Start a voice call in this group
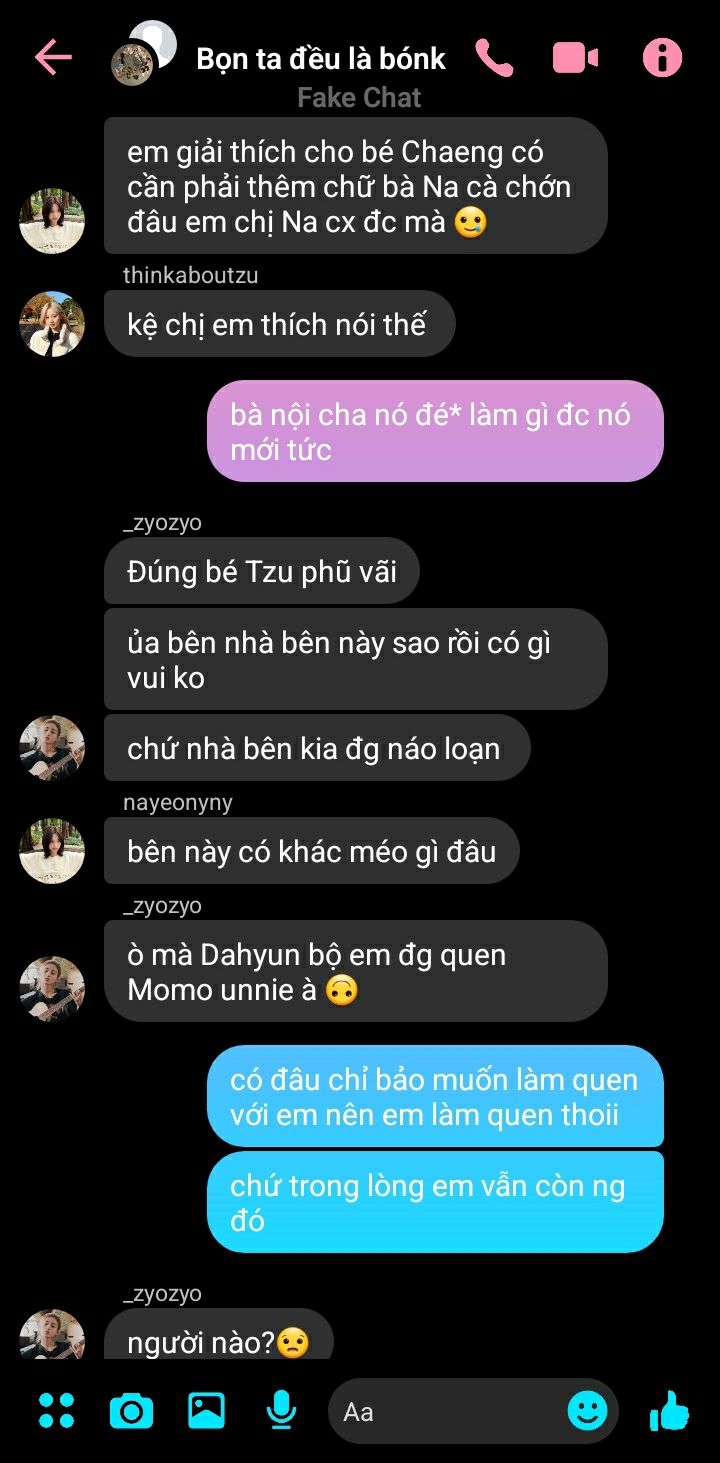 (x=494, y=58)
